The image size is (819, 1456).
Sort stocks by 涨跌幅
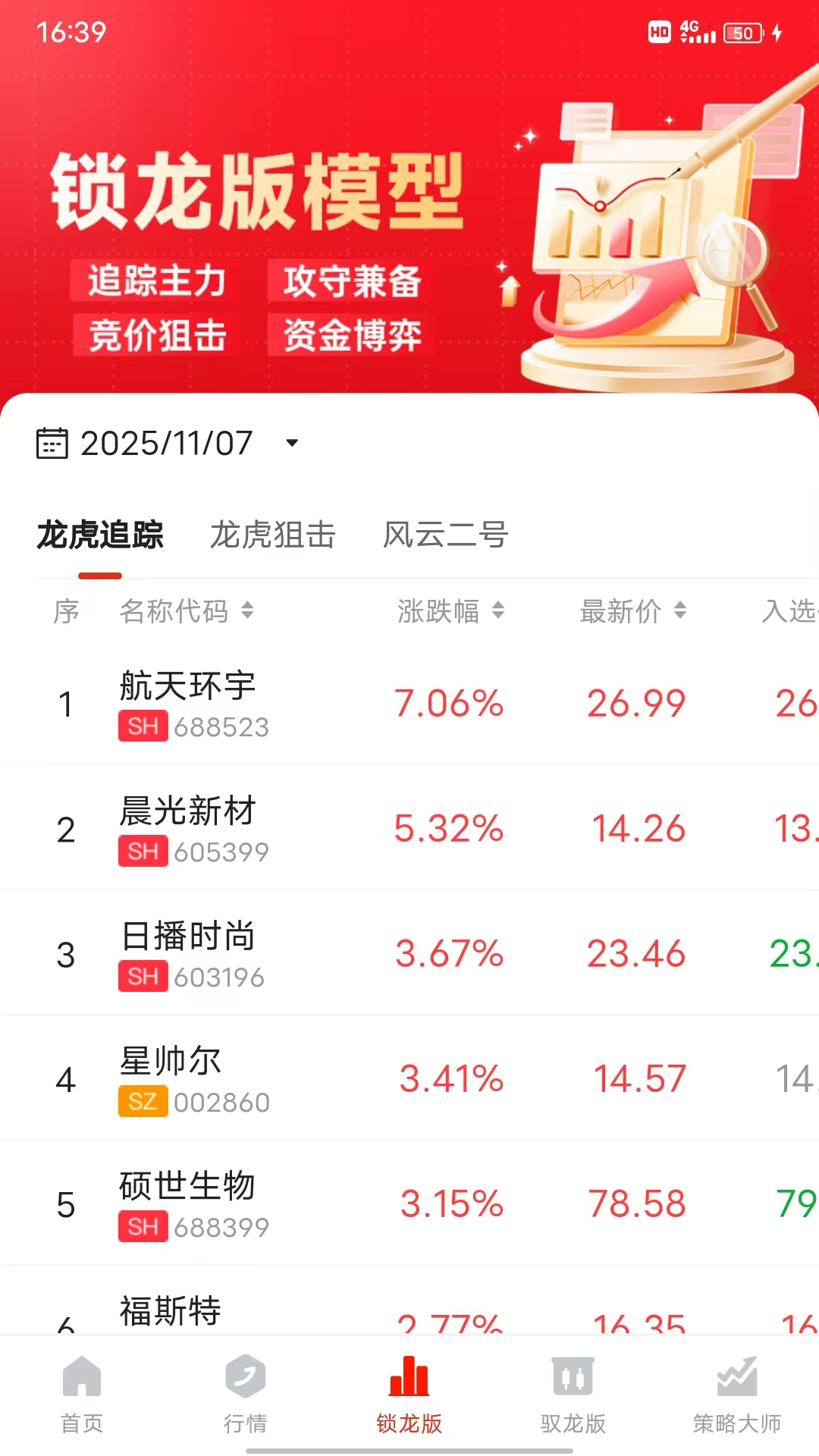click(450, 610)
